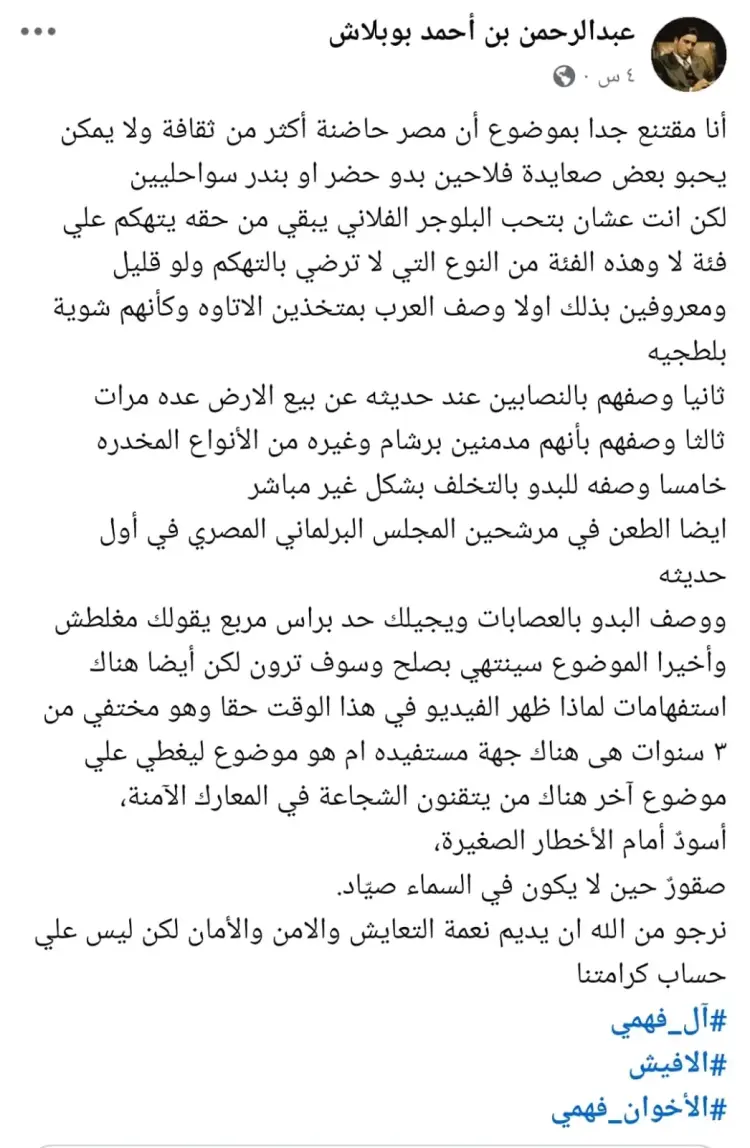This screenshot has height=1148, width=750.
Task: Open hashtag #الافيش
Action: 676,1064
